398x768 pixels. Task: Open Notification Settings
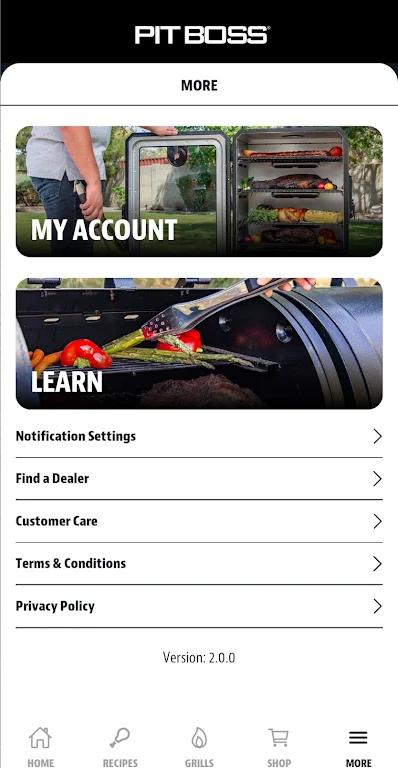tap(199, 436)
